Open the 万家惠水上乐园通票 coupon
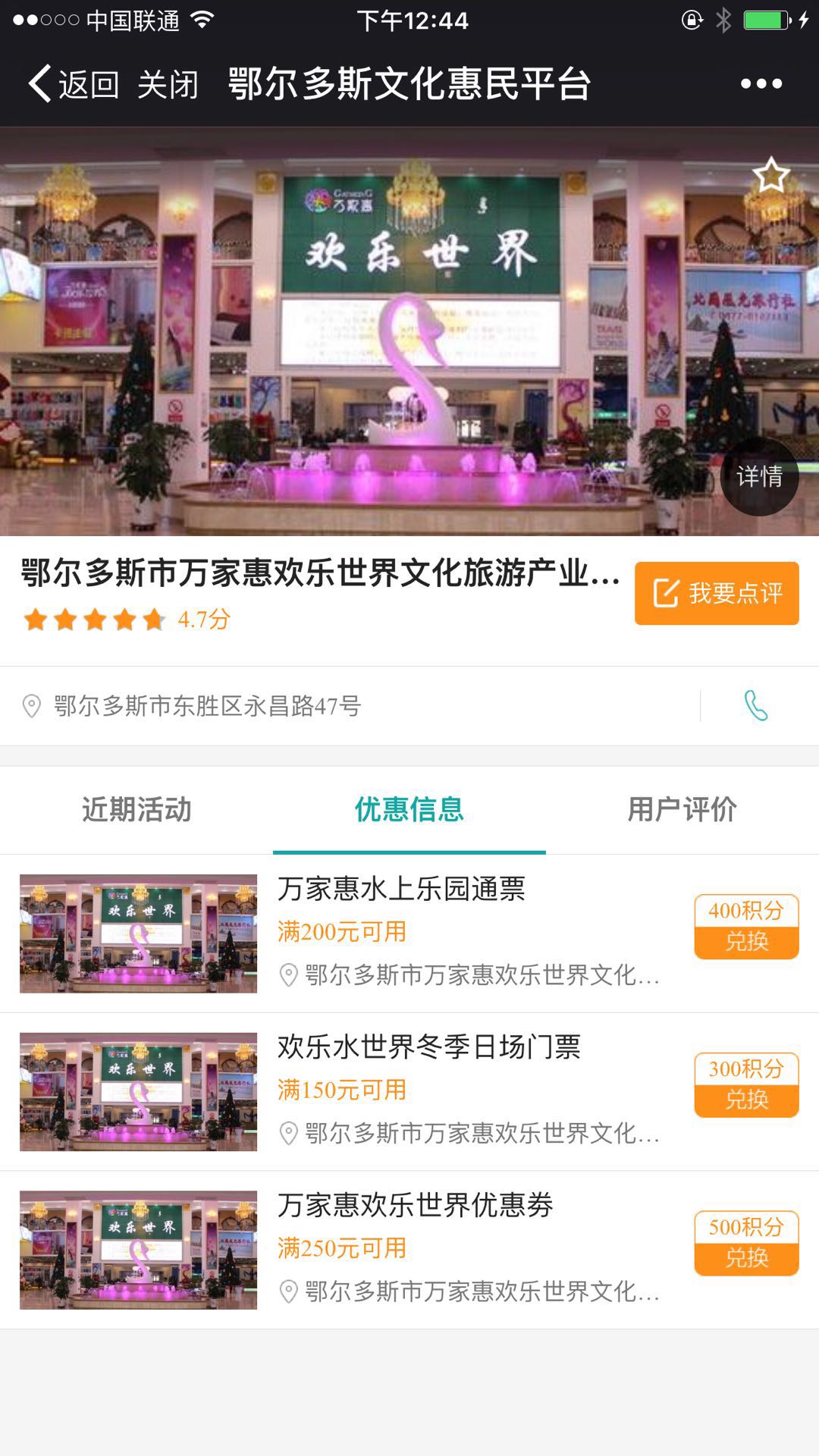This screenshot has width=819, height=1456. pyautogui.click(x=400, y=889)
